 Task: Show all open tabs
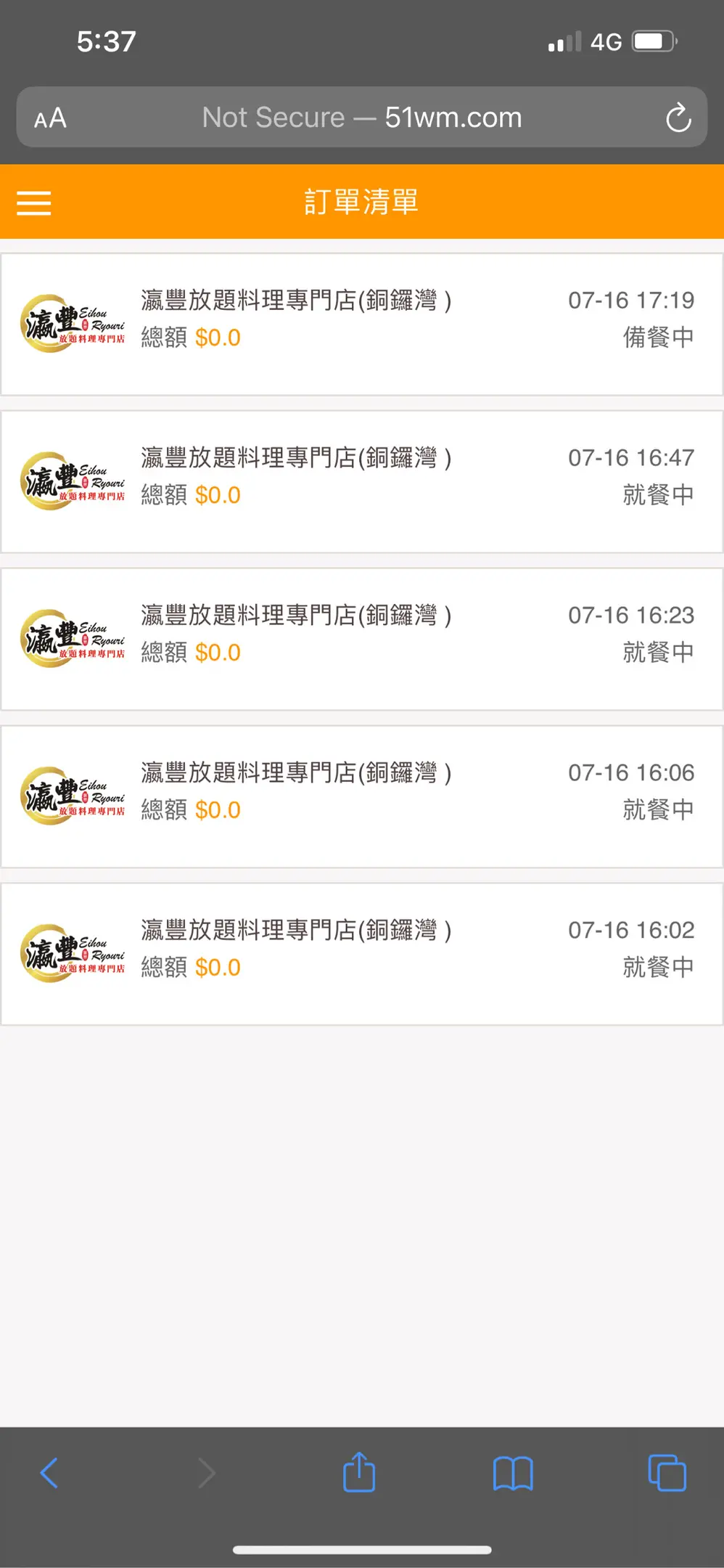[667, 1473]
